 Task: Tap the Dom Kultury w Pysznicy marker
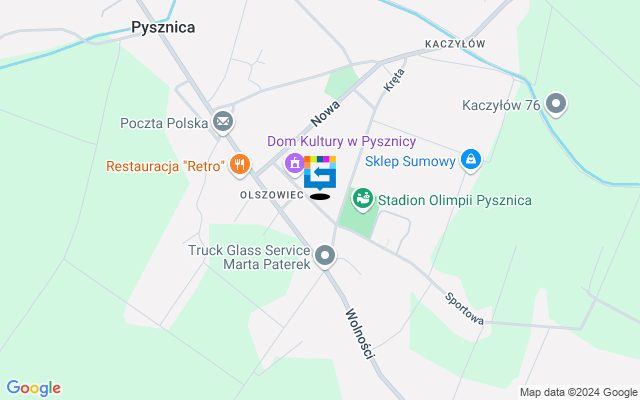pyautogui.click(x=294, y=161)
